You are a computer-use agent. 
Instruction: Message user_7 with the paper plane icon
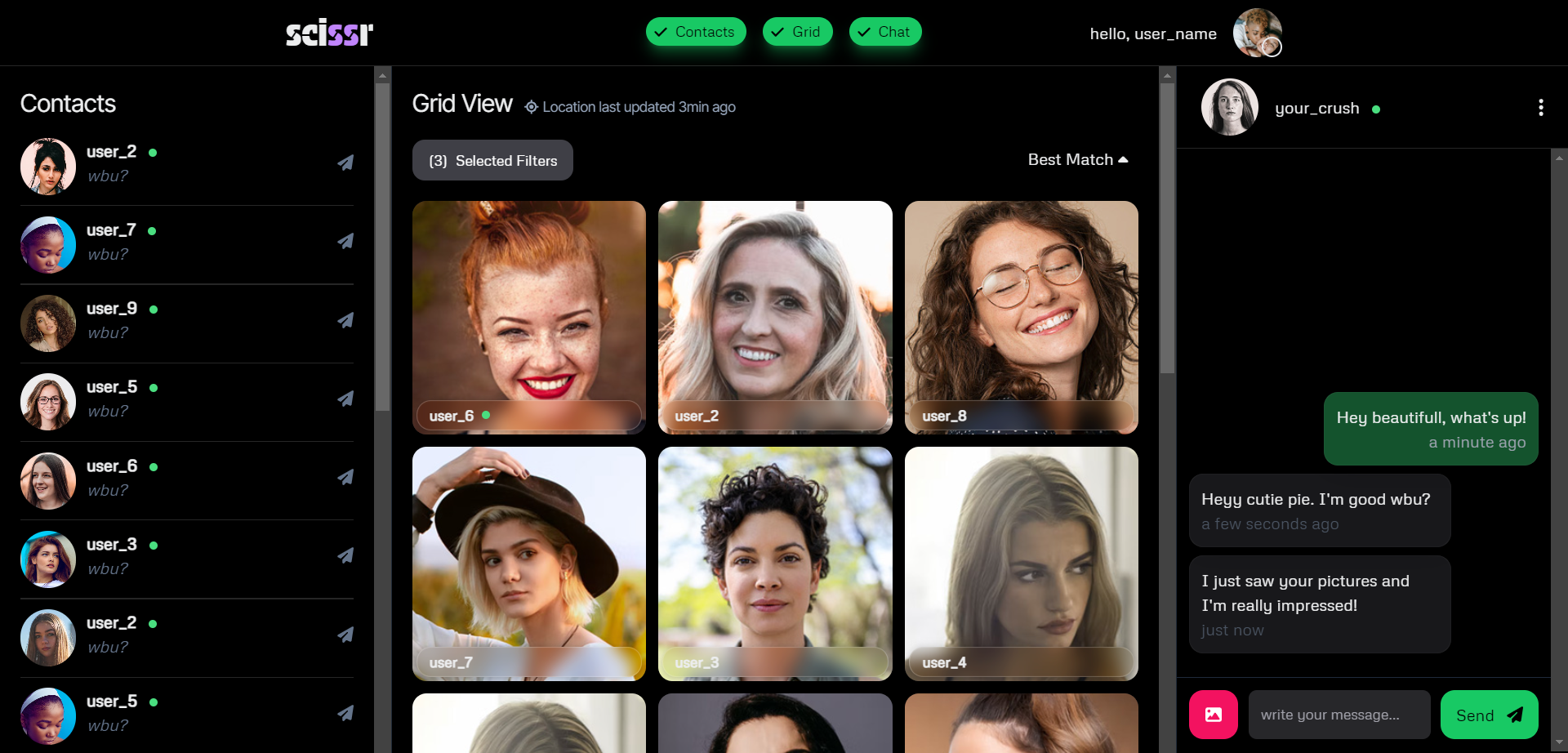click(x=345, y=242)
